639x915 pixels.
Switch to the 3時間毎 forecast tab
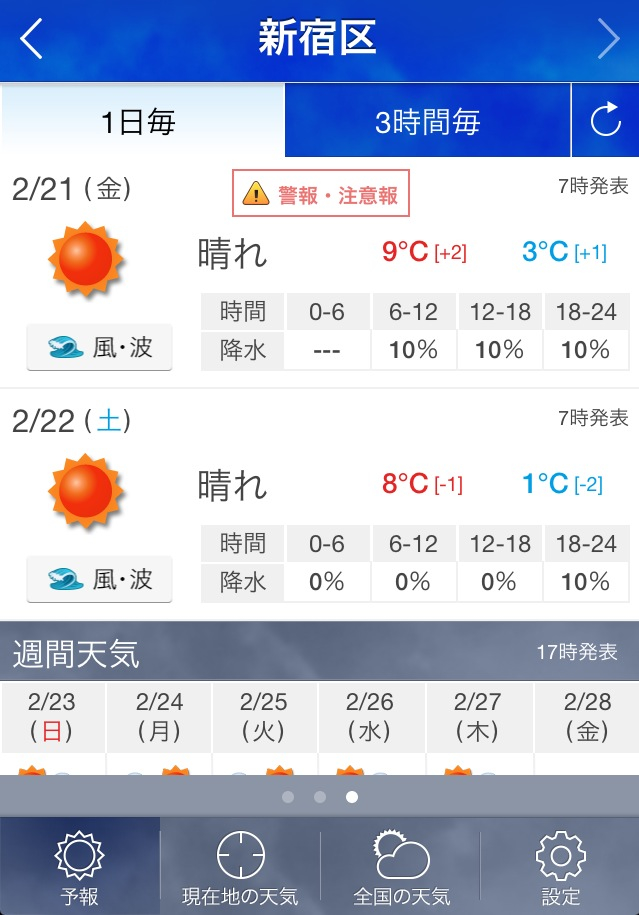pos(427,121)
